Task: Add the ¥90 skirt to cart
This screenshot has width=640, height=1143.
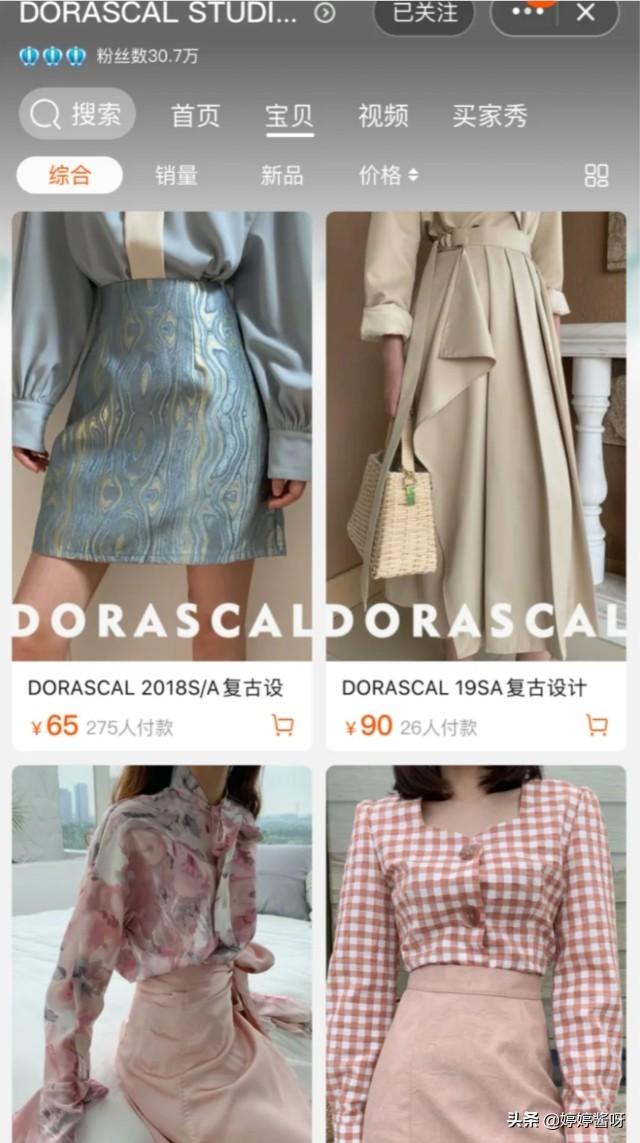Action: tap(597, 726)
